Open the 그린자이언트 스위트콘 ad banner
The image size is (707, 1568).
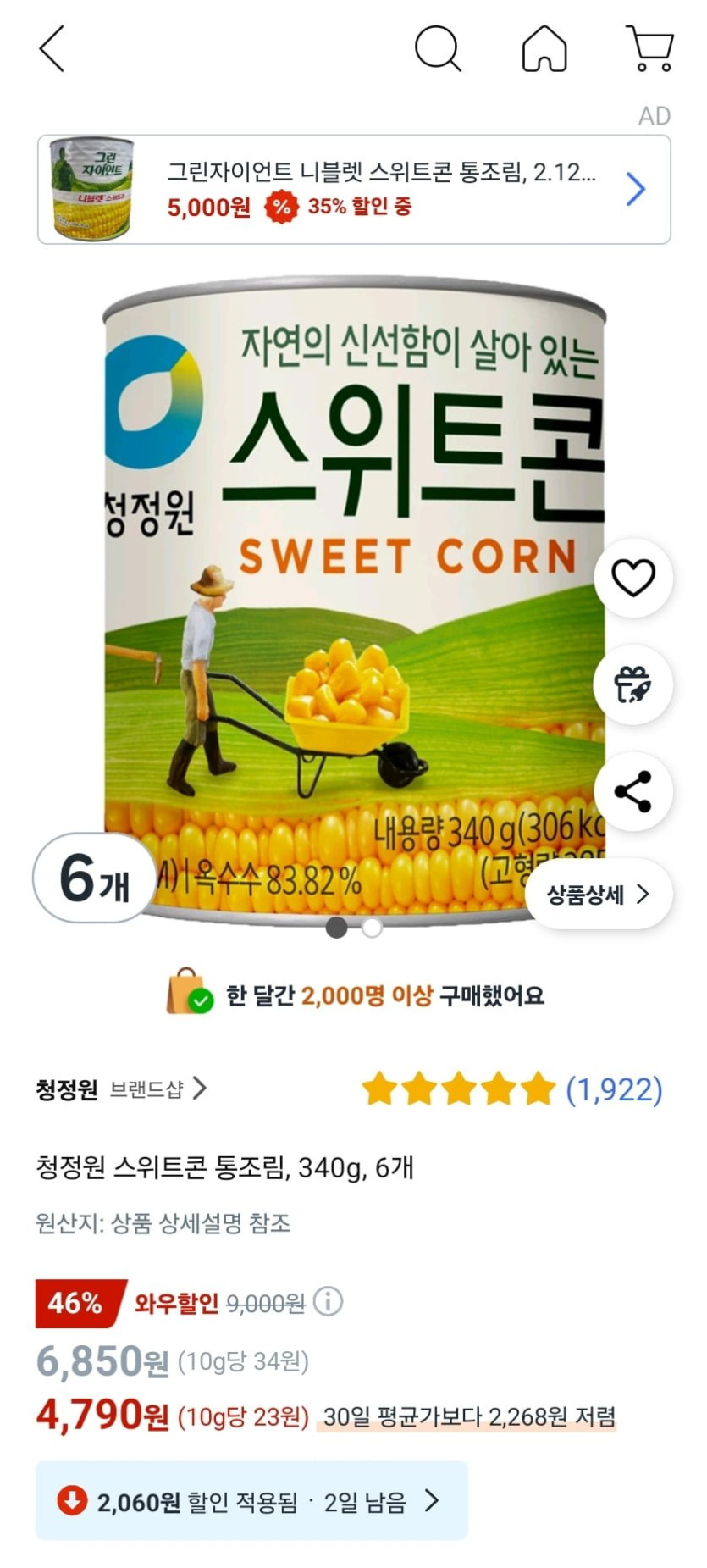[354, 190]
